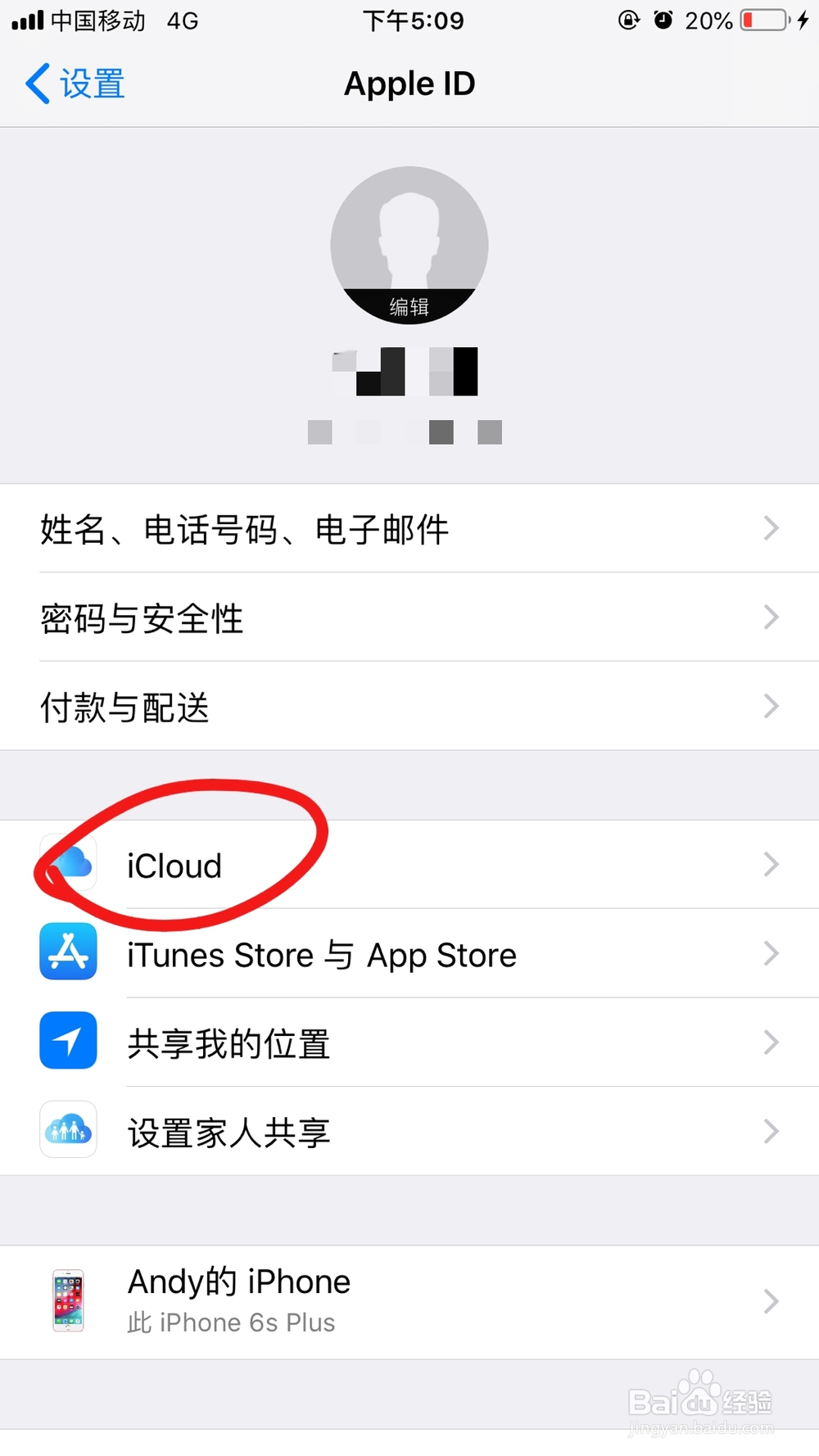Tap the alarm clock icon in status bar
This screenshot has width=819, height=1456.
tap(663, 20)
